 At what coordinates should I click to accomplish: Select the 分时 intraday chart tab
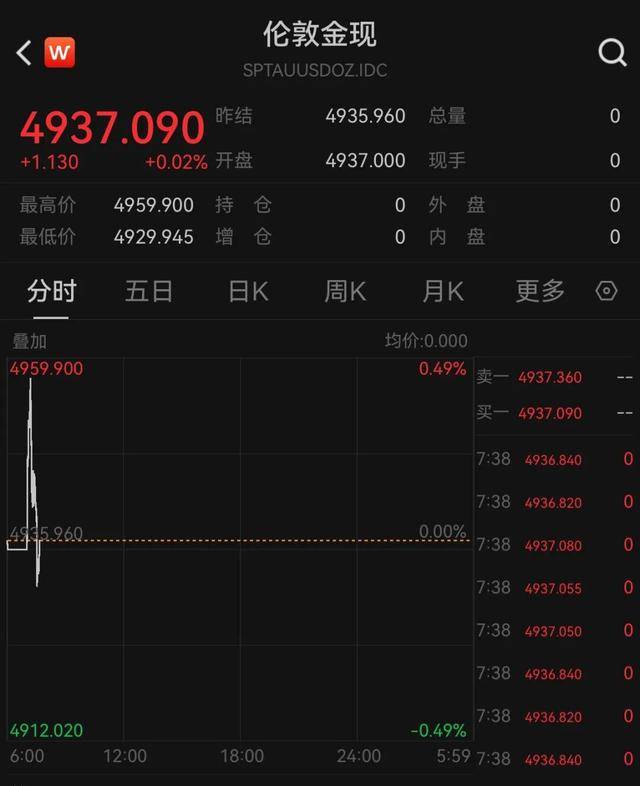(x=51, y=291)
